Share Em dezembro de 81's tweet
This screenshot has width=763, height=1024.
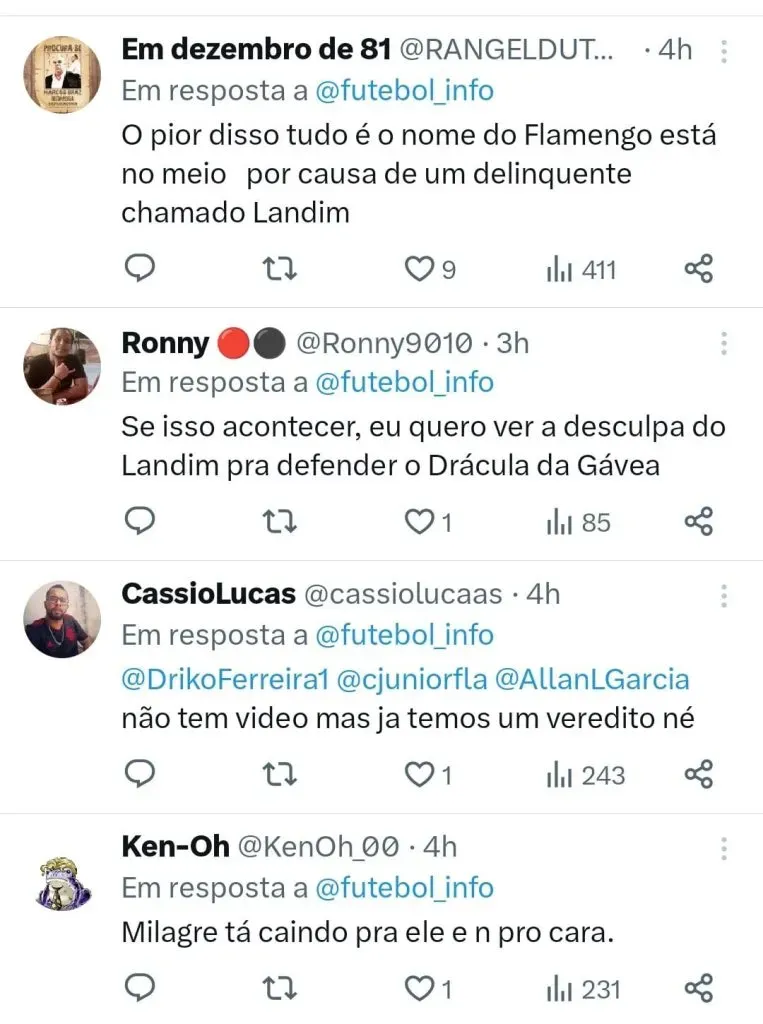pos(698,269)
